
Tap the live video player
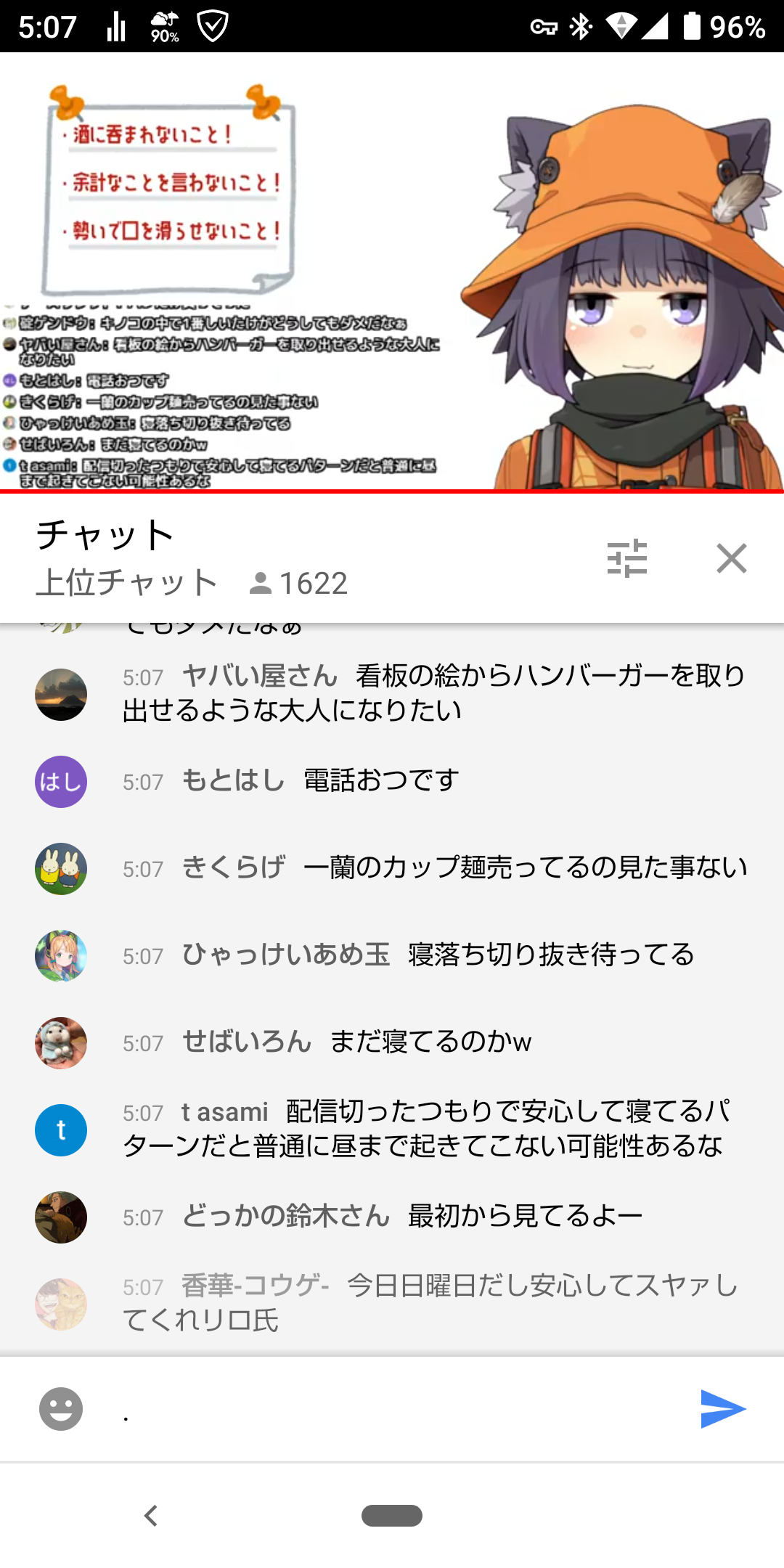point(392,271)
